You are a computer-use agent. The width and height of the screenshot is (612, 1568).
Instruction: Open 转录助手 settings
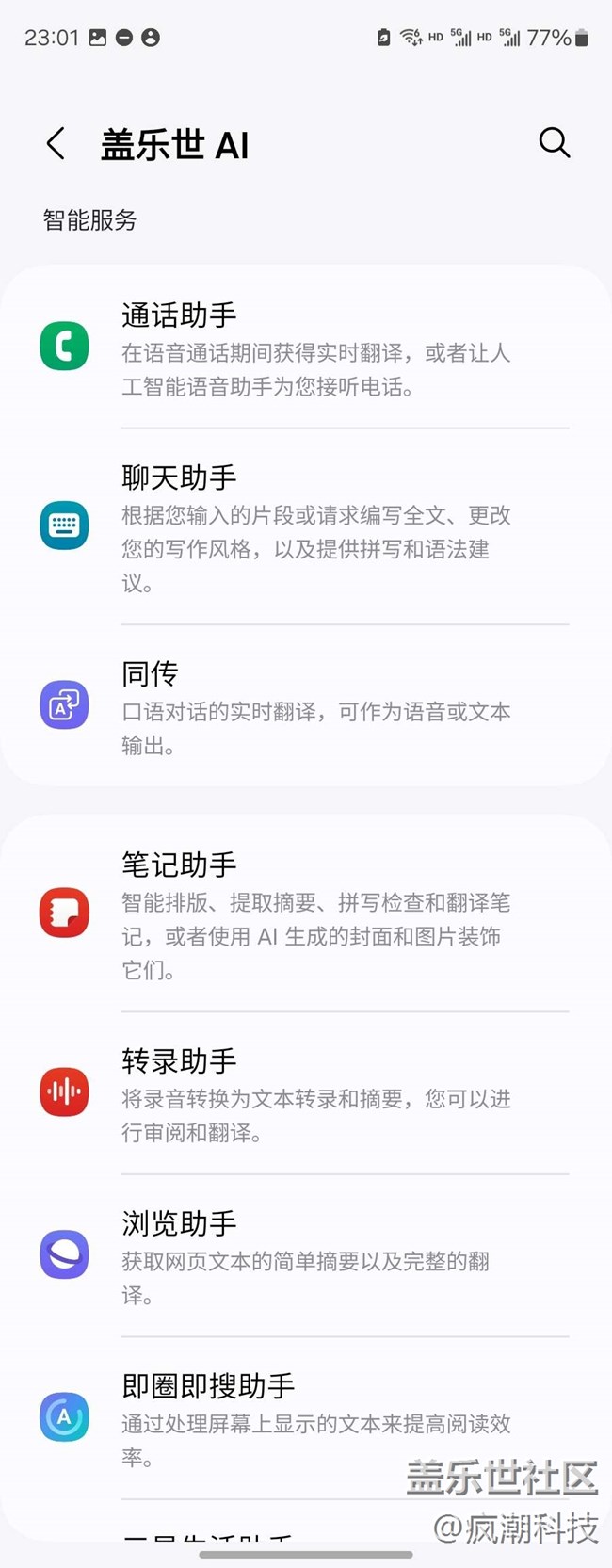pos(306,1092)
